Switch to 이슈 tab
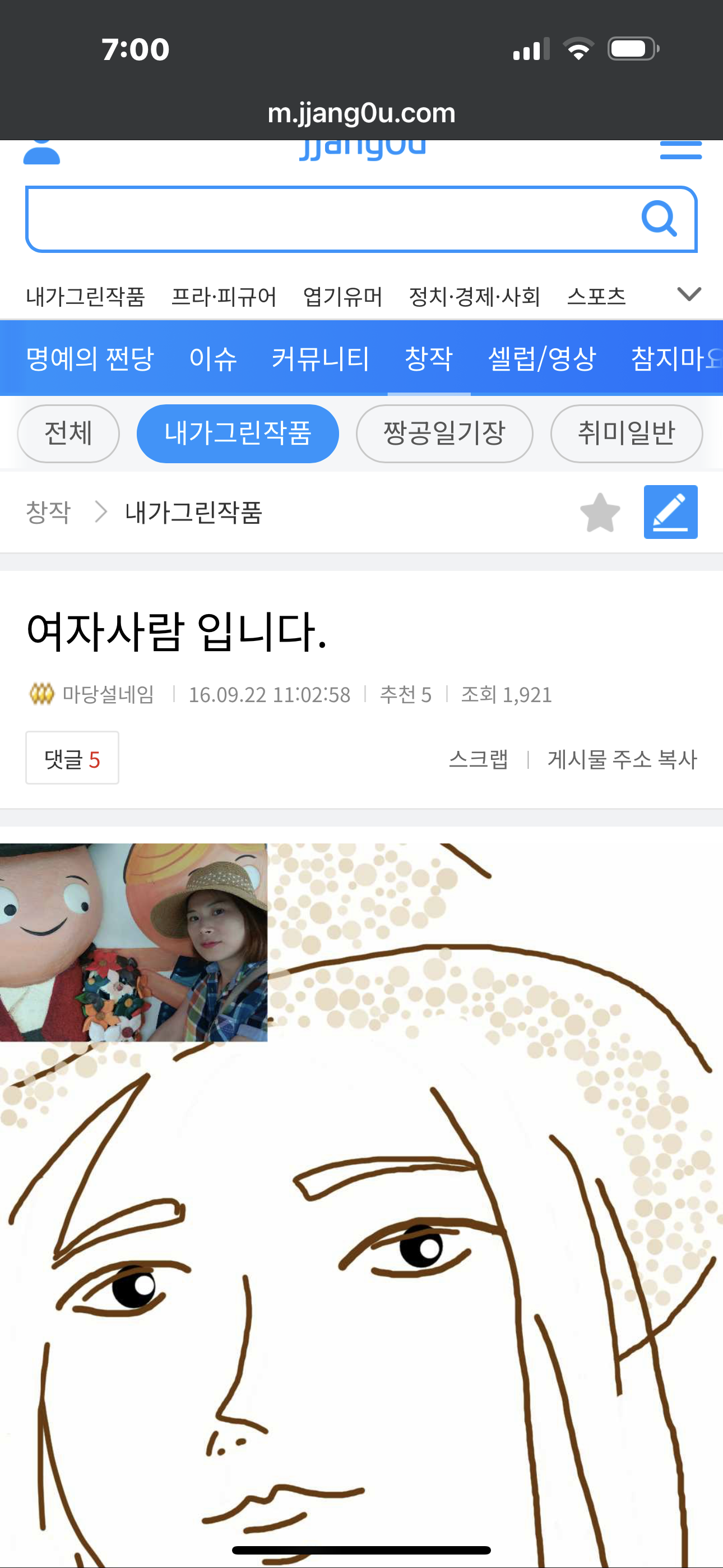This screenshot has width=723, height=1568. point(213,358)
